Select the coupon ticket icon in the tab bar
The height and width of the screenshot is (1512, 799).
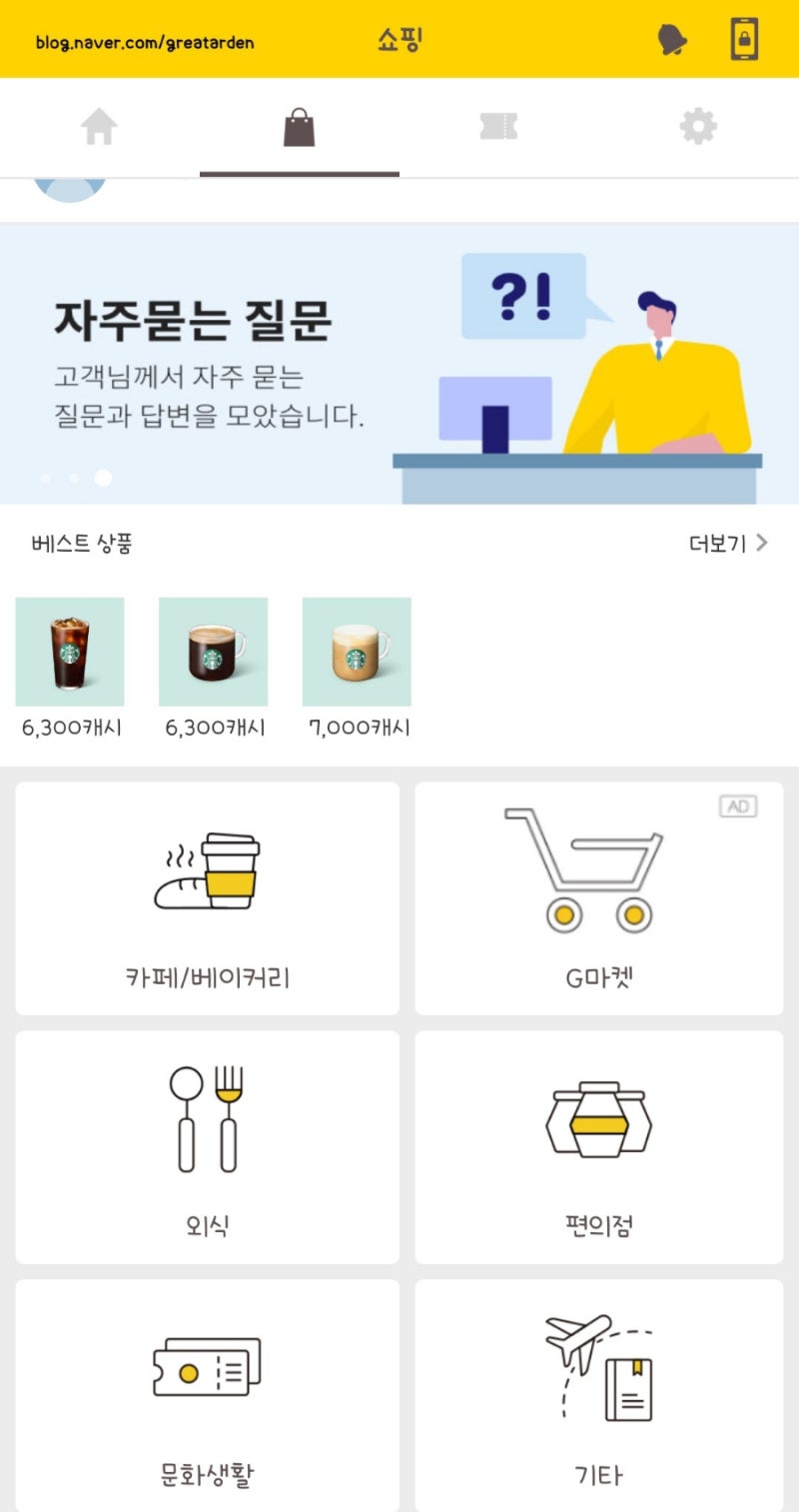click(x=499, y=127)
